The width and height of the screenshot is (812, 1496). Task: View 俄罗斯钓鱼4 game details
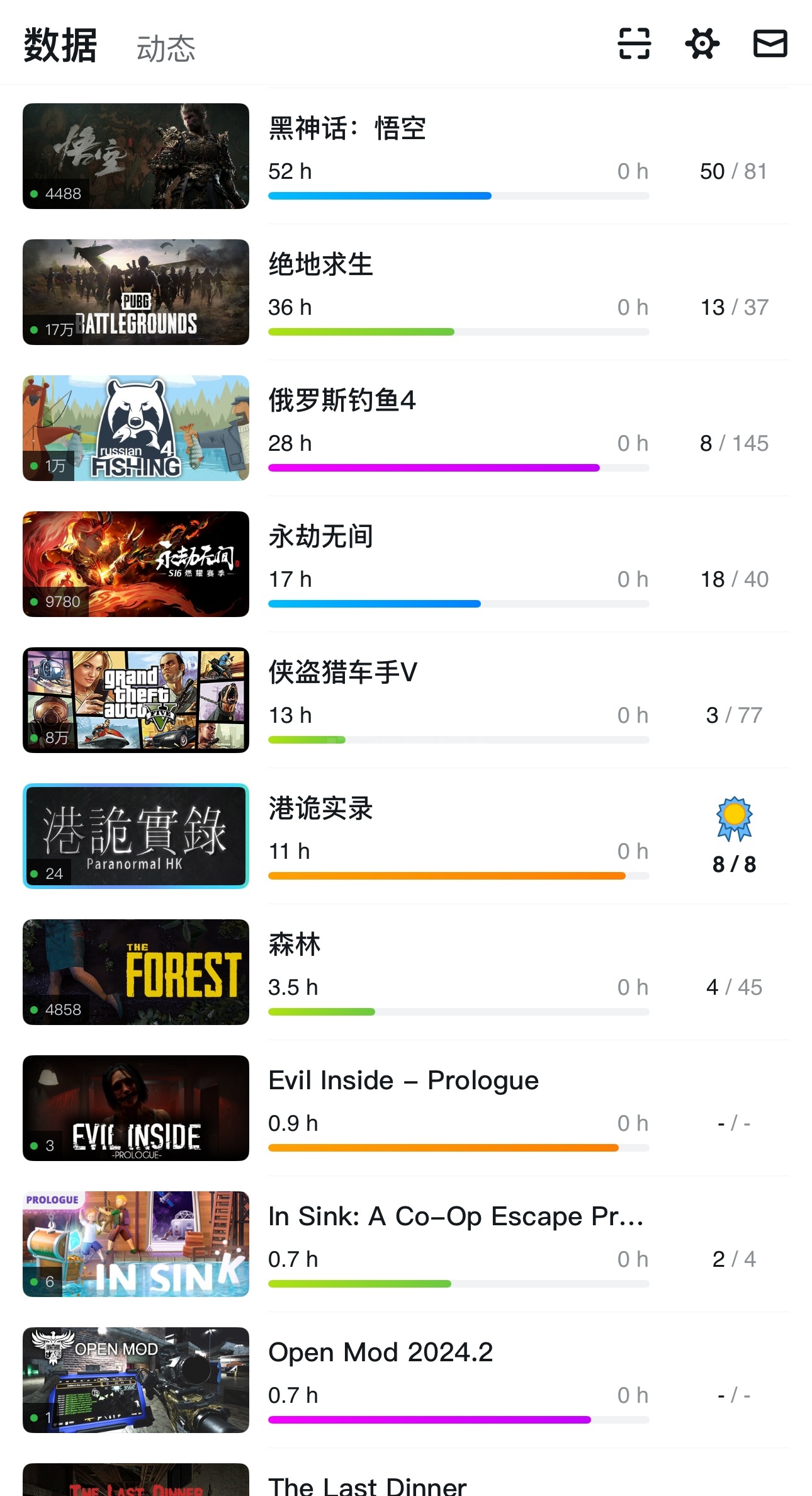pyautogui.click(x=406, y=428)
